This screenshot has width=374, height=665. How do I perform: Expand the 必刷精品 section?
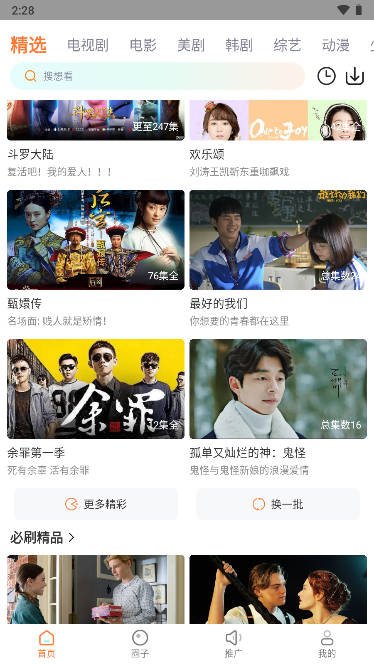click(x=42, y=538)
